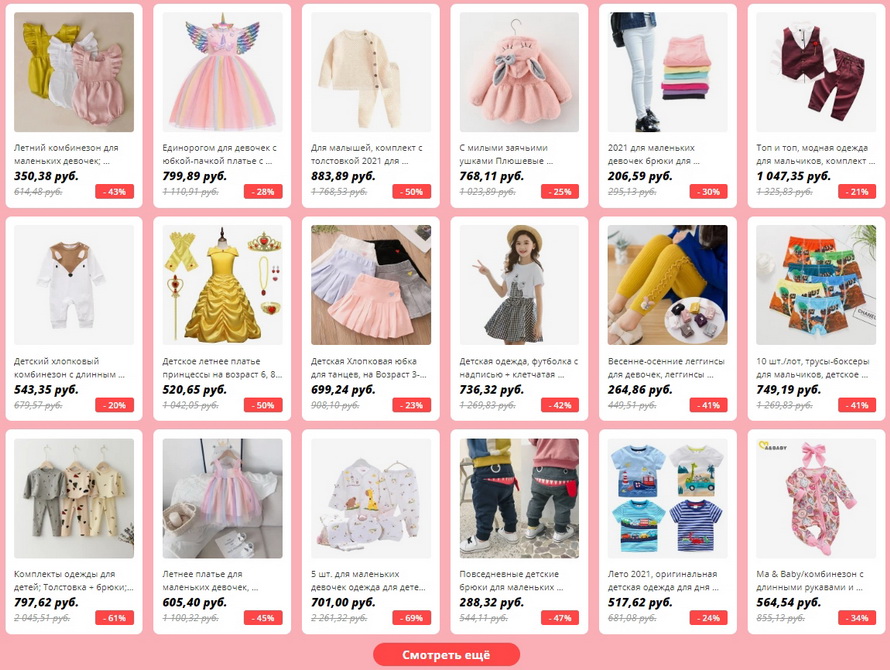View the toddler sweatshirt set for 883,89 руб.
Image resolution: width=890 pixels, height=670 pixels.
click(370, 73)
